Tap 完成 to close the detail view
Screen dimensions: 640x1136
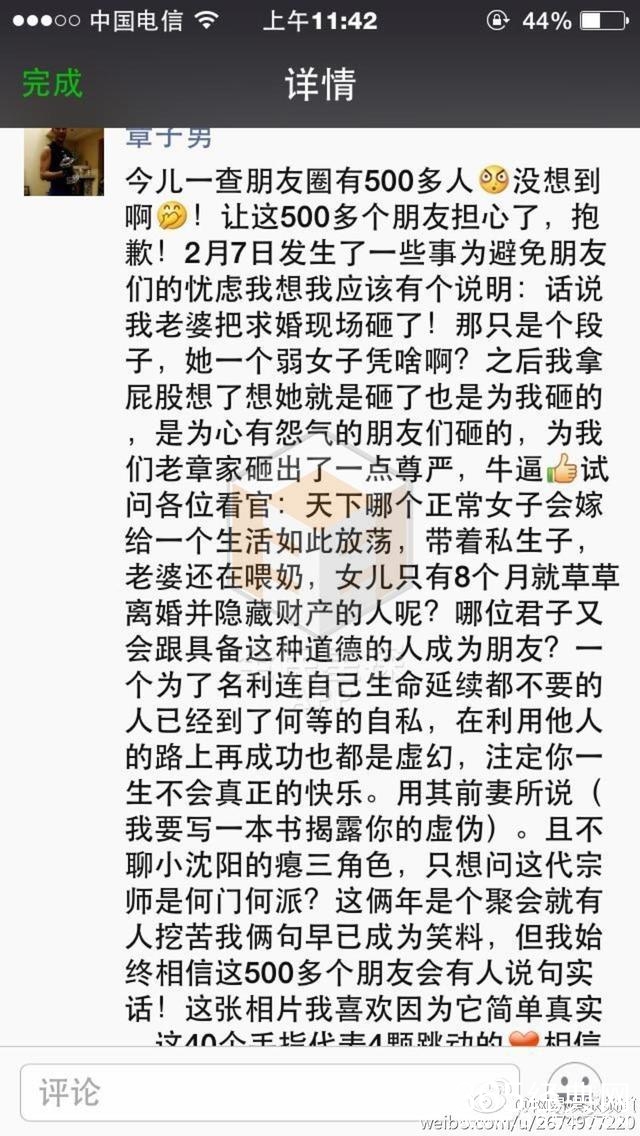pyautogui.click(x=52, y=84)
